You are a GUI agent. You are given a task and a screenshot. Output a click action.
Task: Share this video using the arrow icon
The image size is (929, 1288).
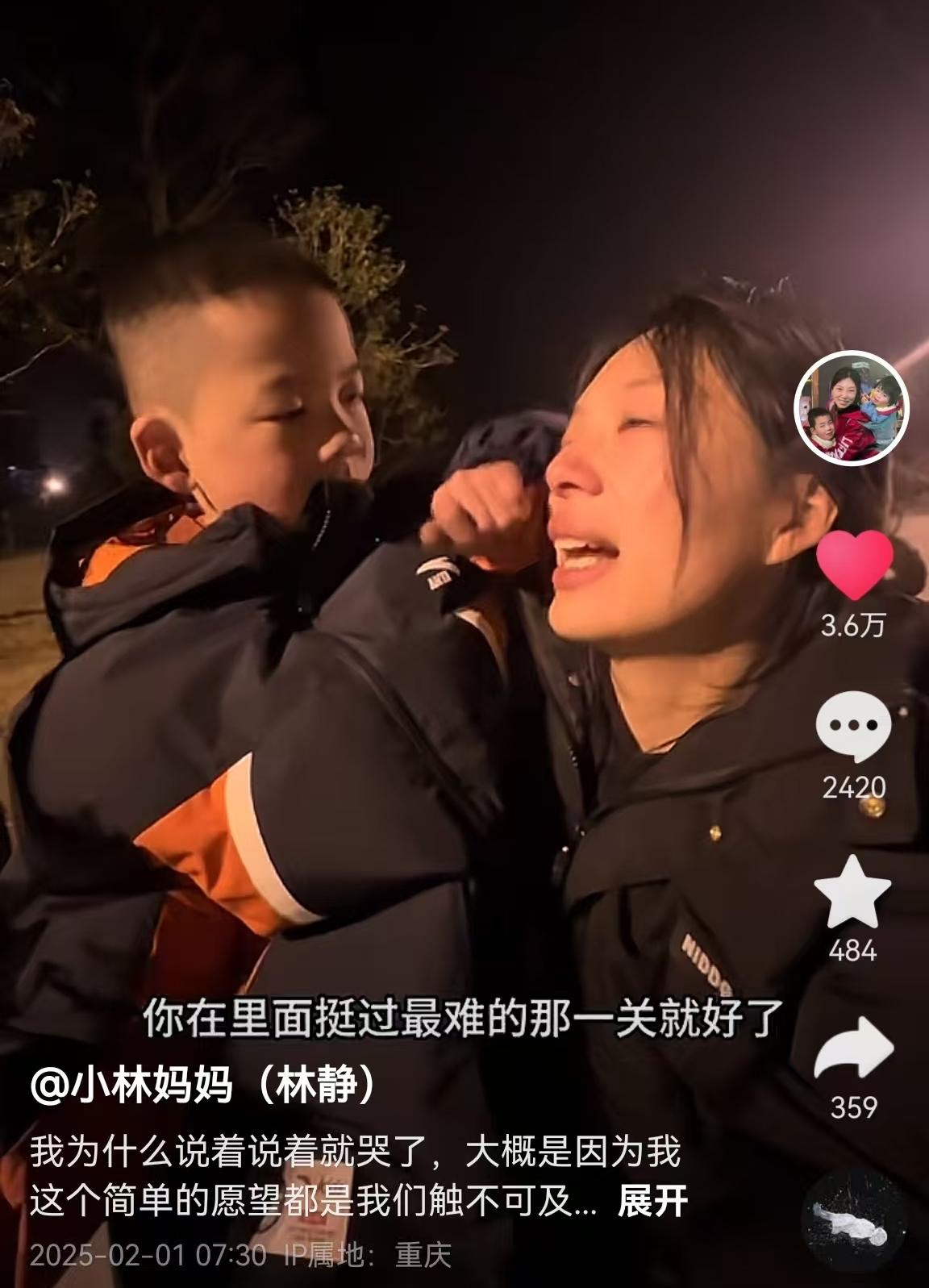[854, 1050]
